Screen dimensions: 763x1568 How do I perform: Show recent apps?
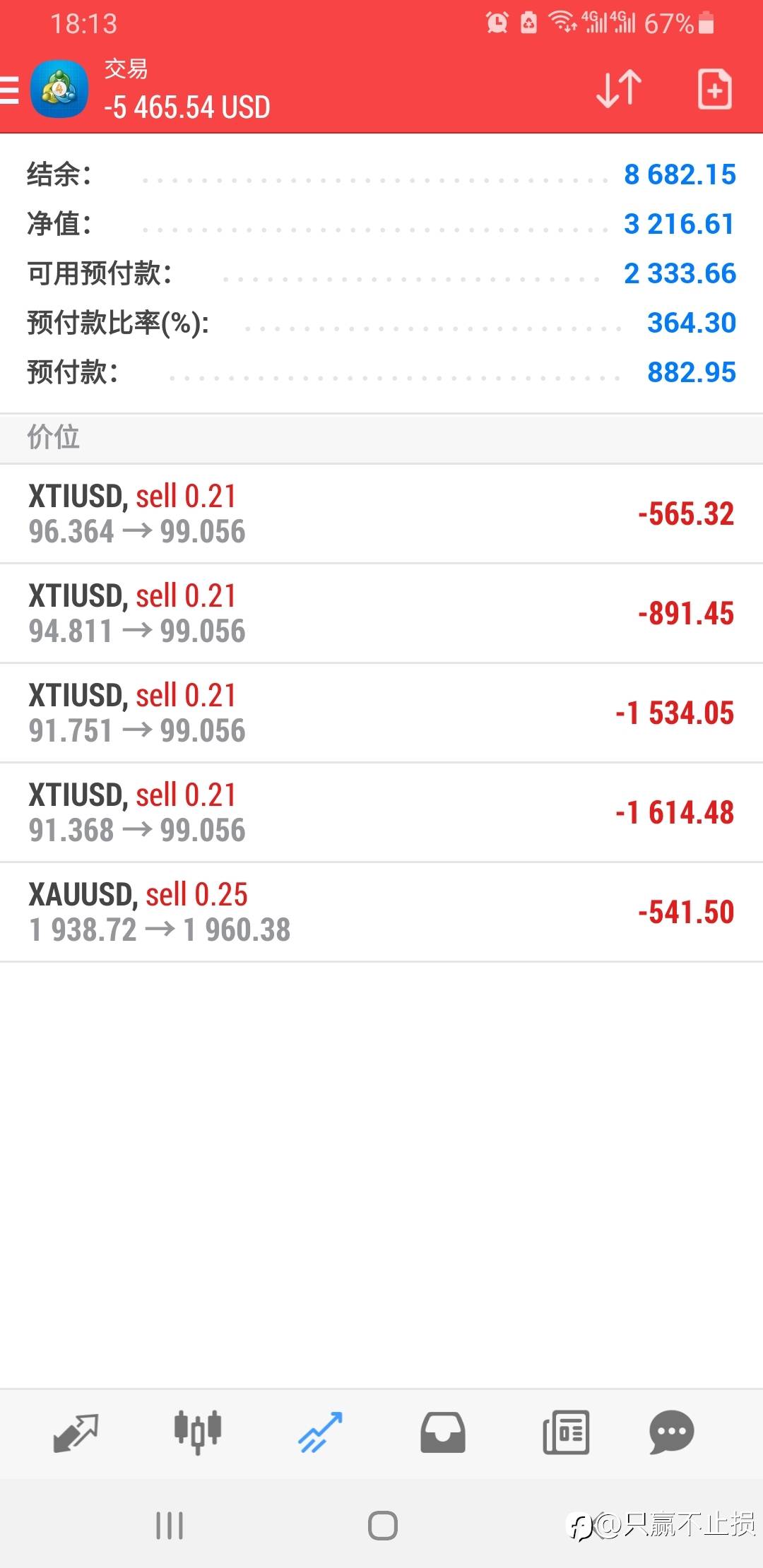170,1526
